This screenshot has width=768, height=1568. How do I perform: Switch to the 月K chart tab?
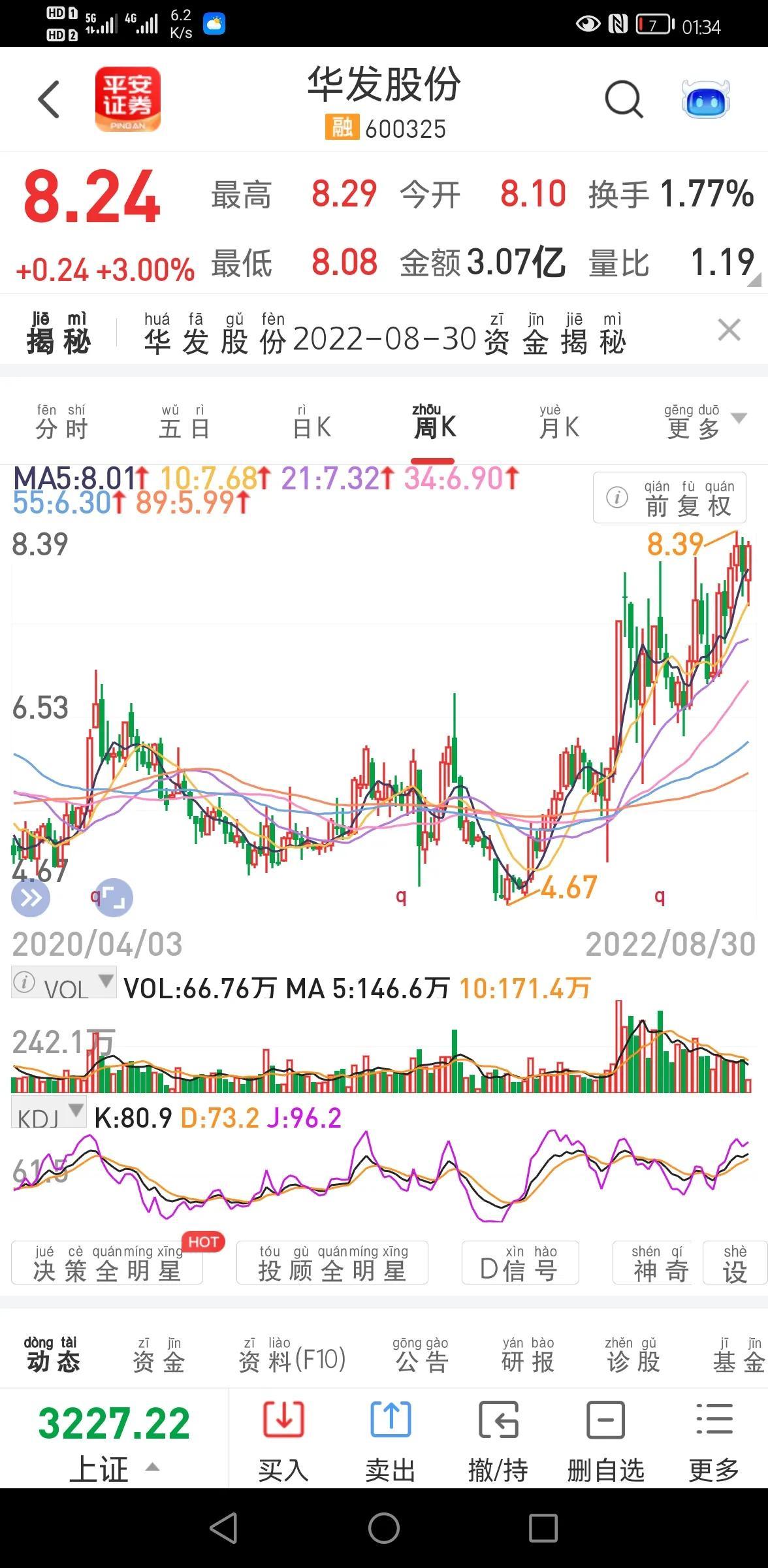559,421
